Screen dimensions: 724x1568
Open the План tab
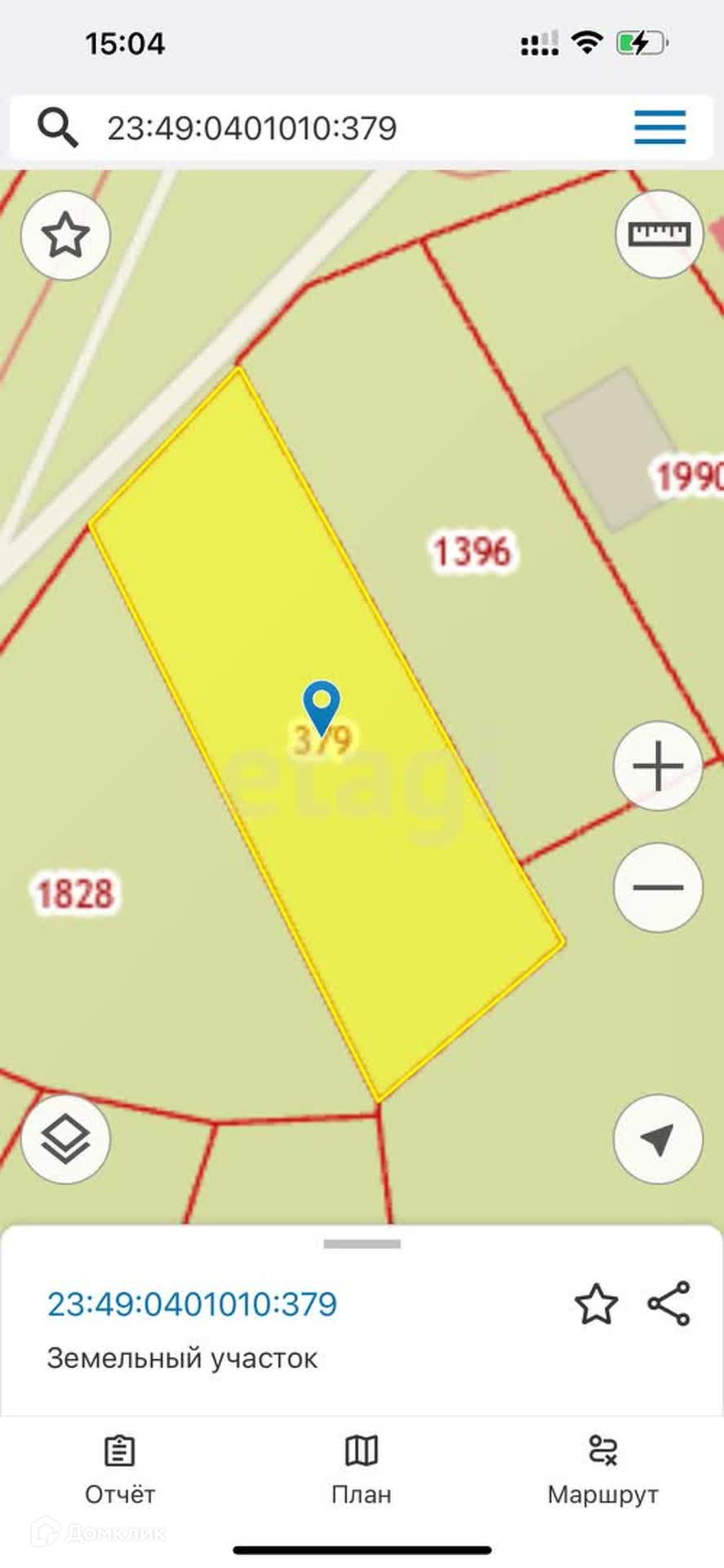[362, 1472]
